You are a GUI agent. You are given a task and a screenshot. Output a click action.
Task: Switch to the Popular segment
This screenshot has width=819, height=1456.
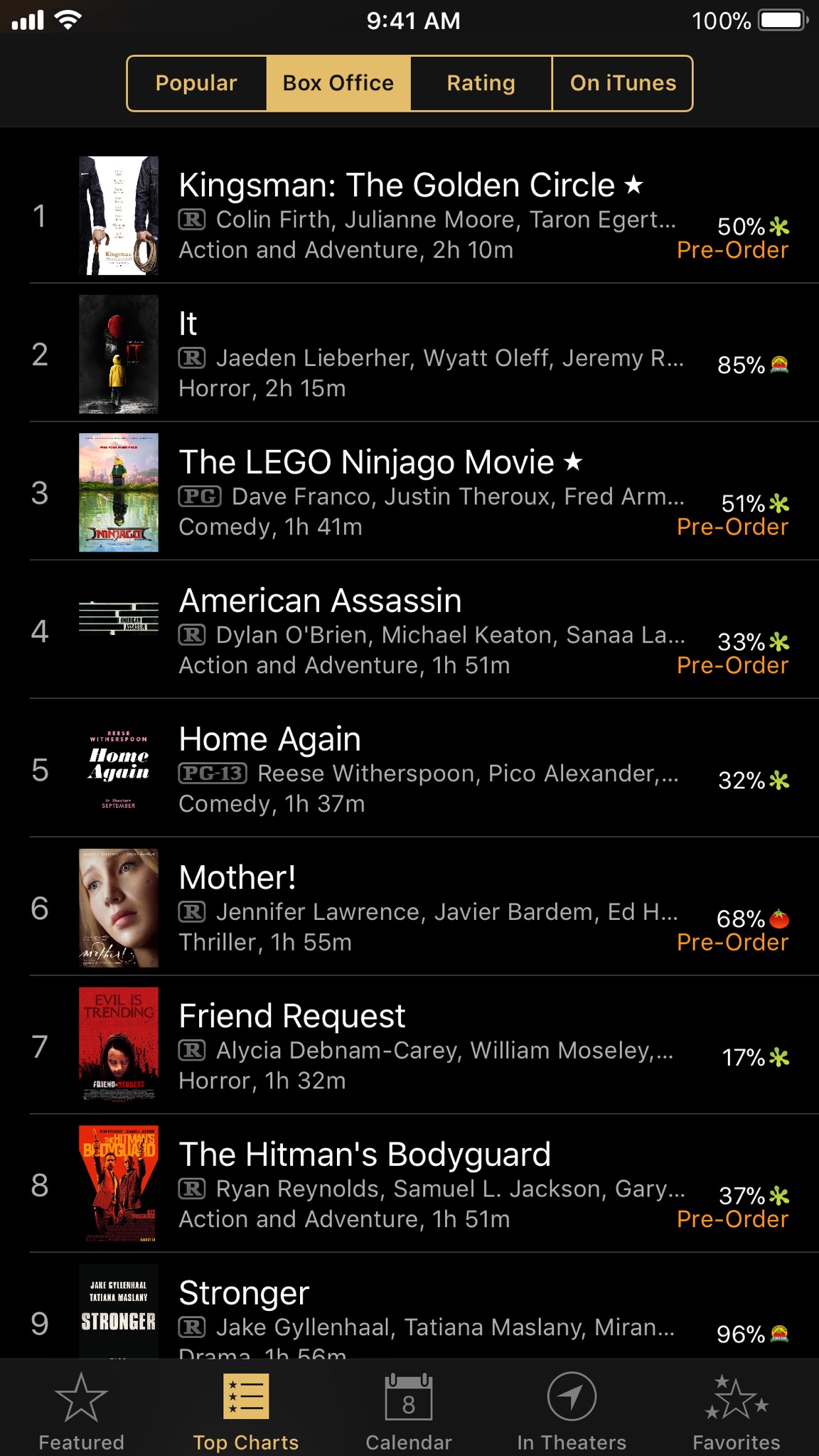[197, 83]
